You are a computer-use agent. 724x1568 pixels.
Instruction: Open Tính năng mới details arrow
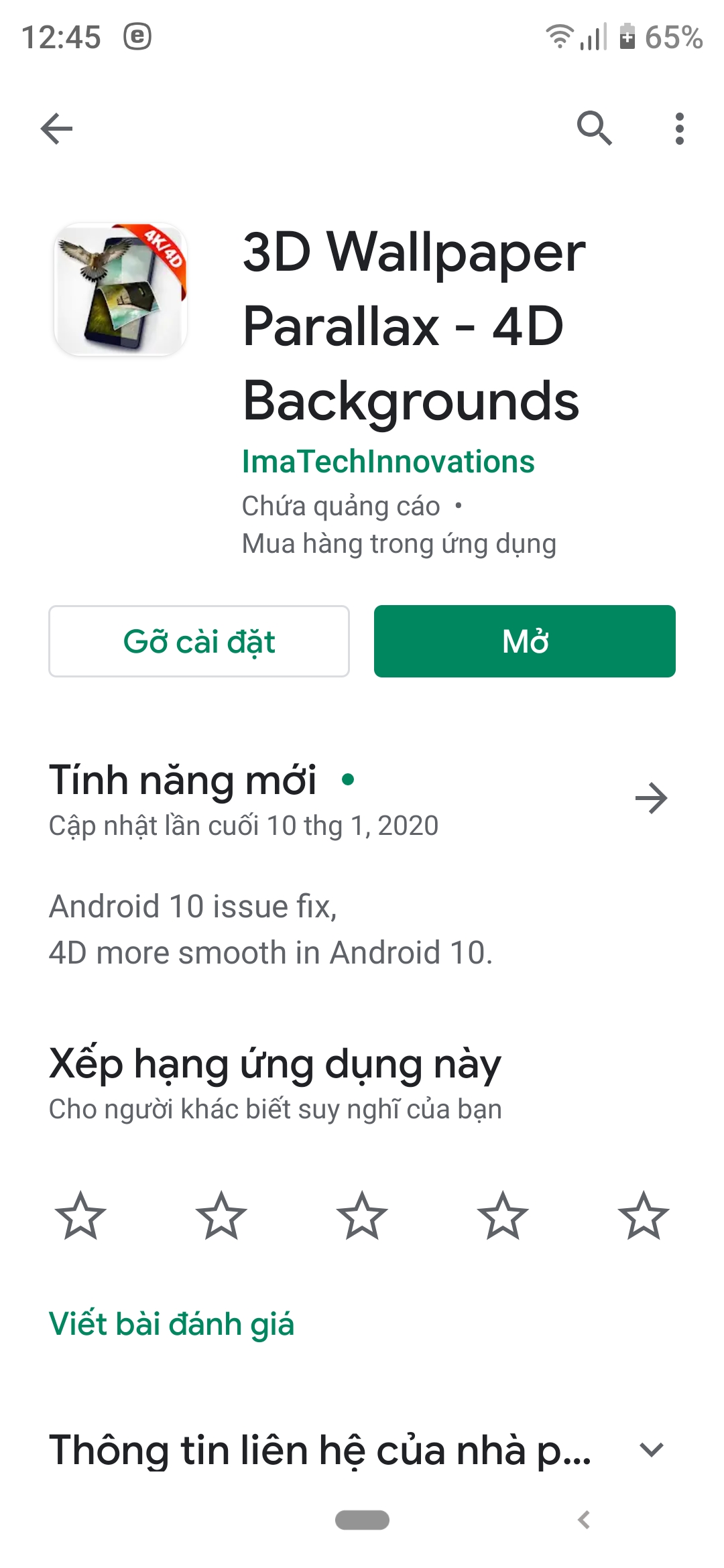click(x=651, y=798)
